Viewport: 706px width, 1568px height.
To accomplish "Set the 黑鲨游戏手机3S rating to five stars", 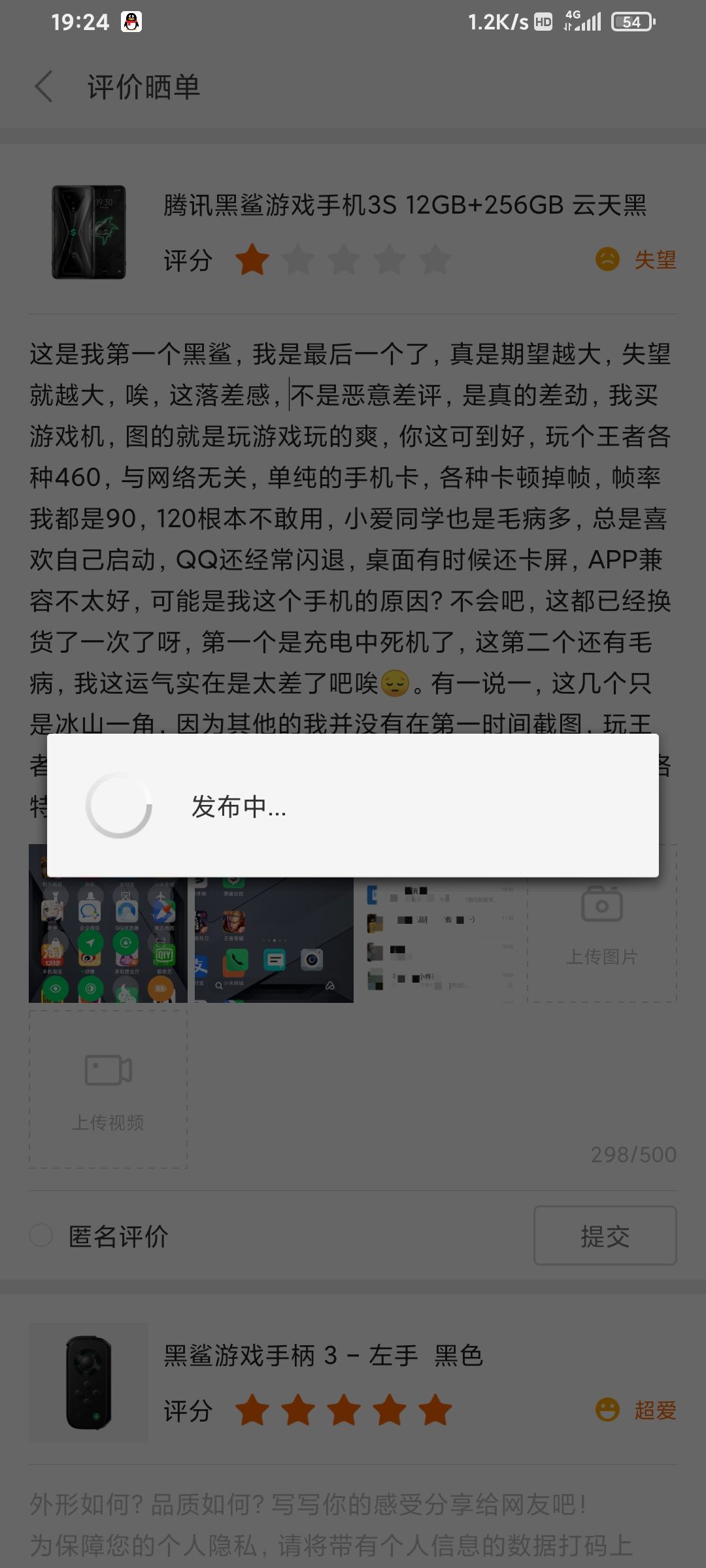I will click(435, 260).
